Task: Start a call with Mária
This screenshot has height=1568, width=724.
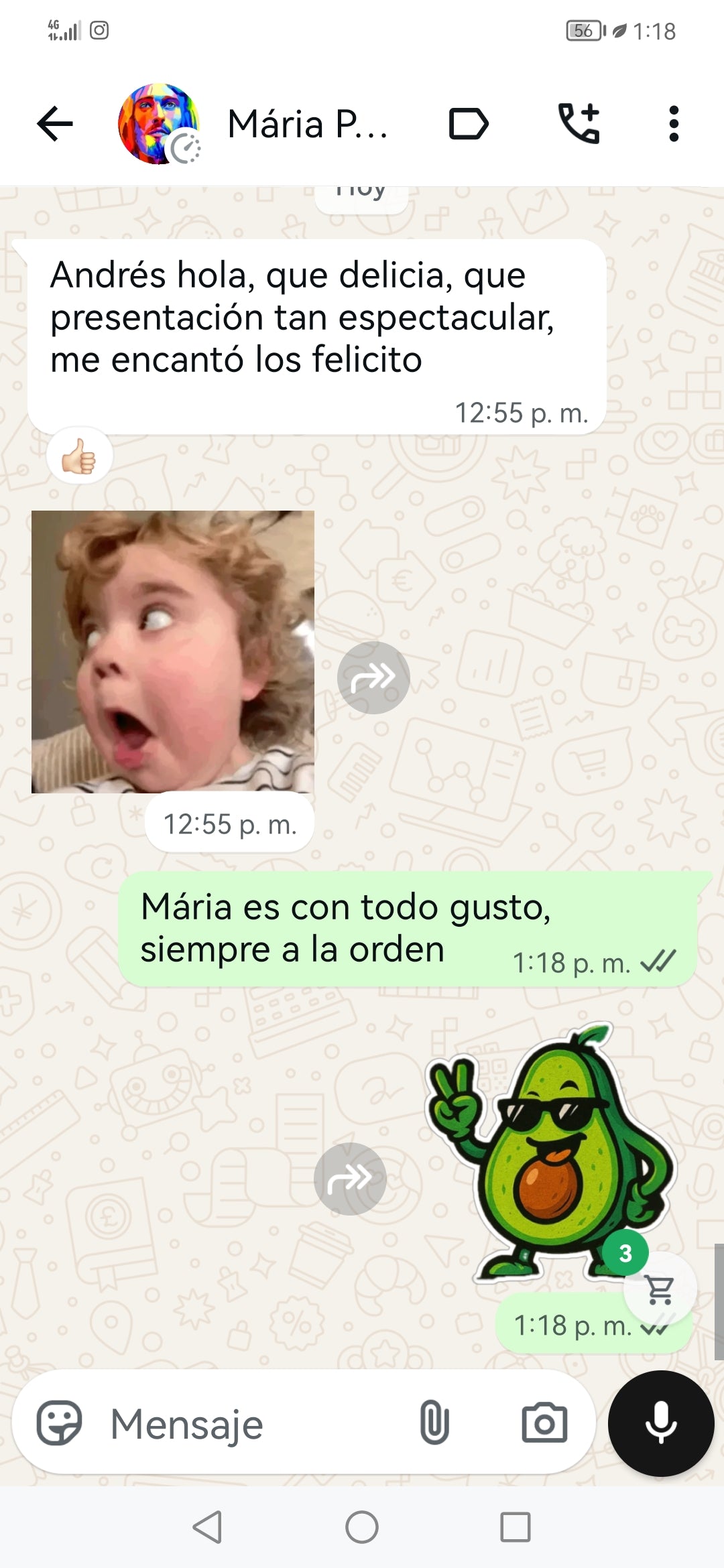Action: (579, 124)
